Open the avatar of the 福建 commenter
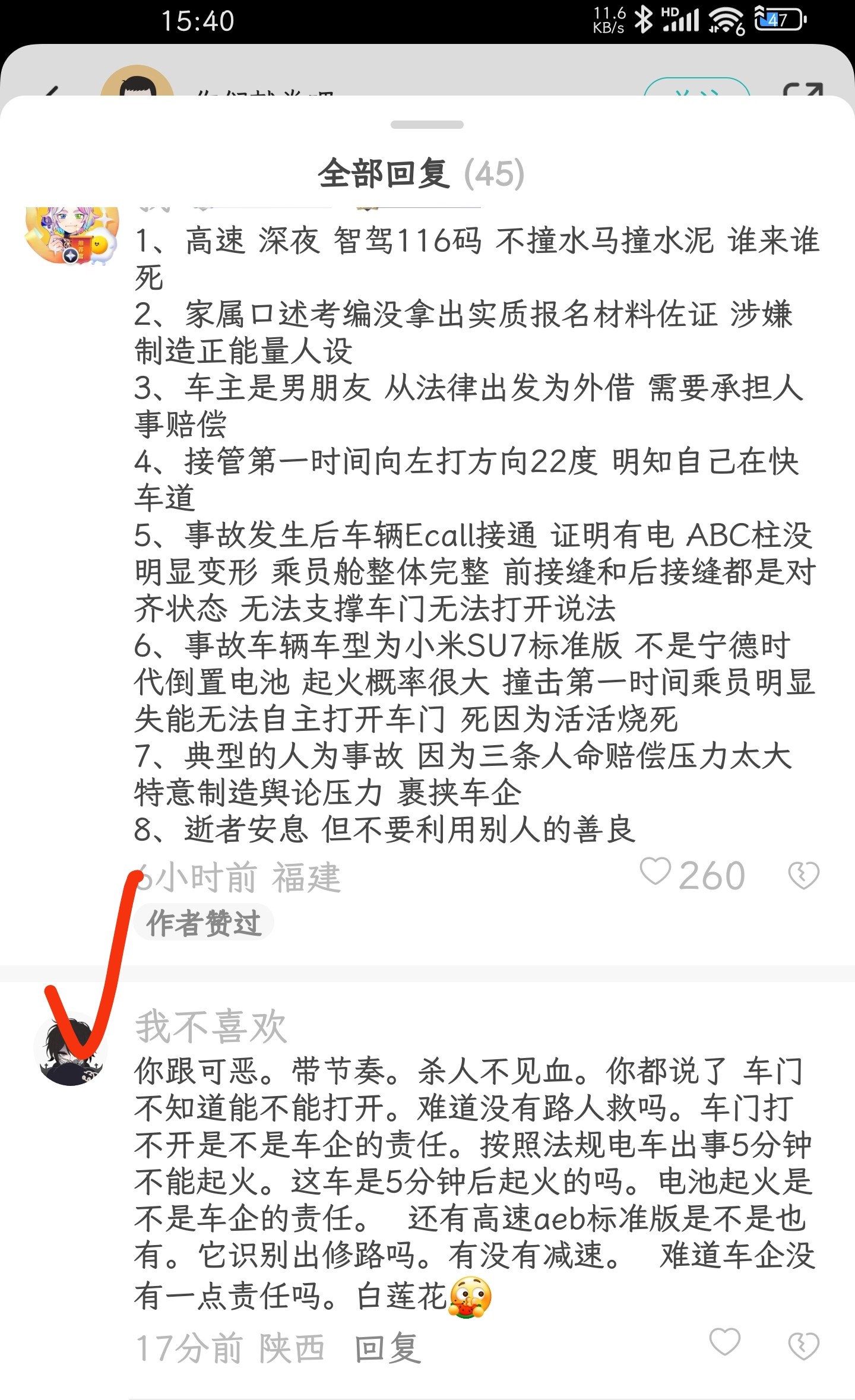855x1400 pixels. pyautogui.click(x=71, y=236)
